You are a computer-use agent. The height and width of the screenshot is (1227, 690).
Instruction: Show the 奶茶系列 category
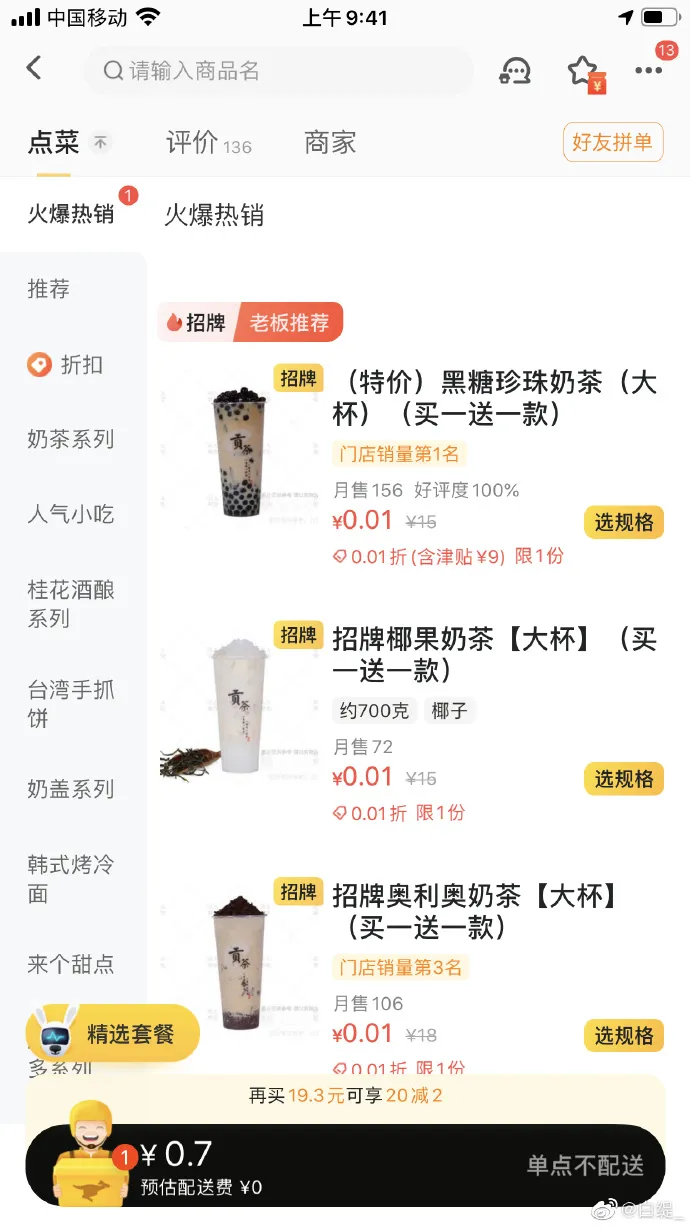point(70,439)
